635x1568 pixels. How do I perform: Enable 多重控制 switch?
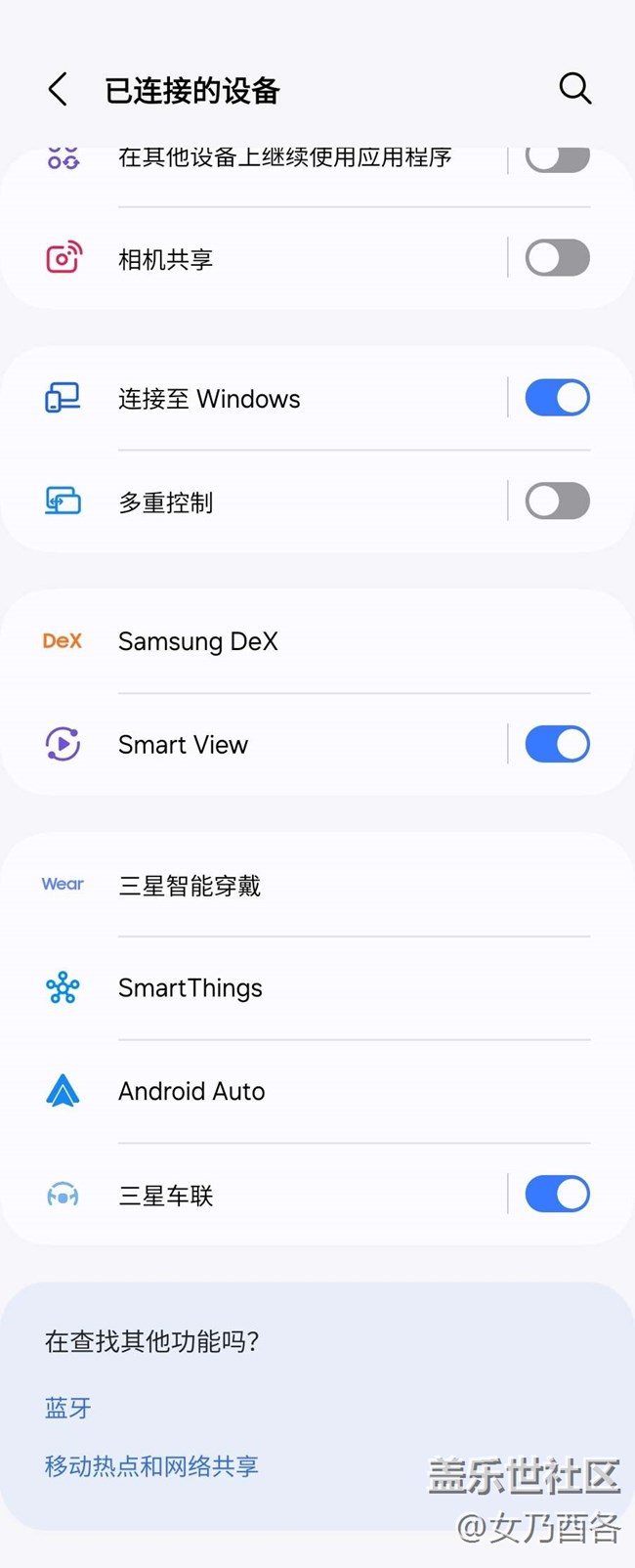[557, 501]
